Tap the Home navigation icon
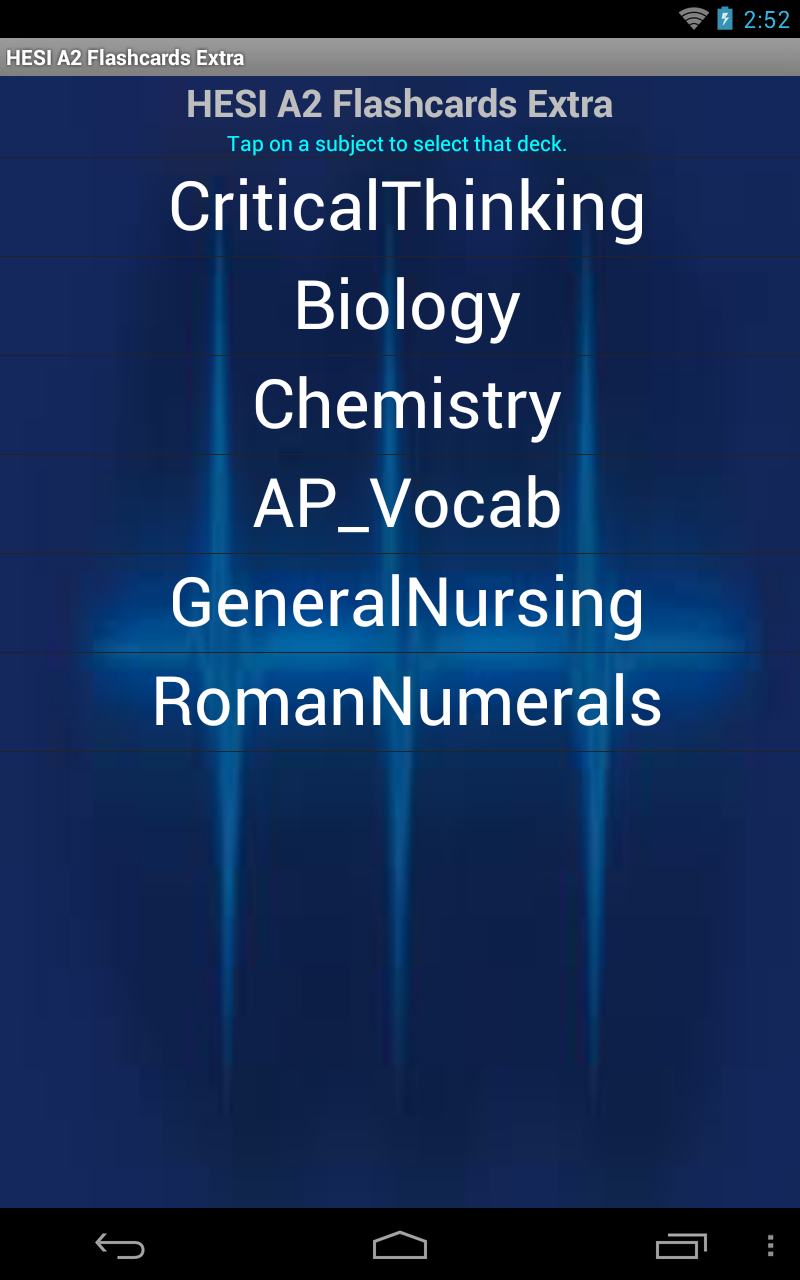This screenshot has height=1280, width=800. click(x=400, y=1247)
